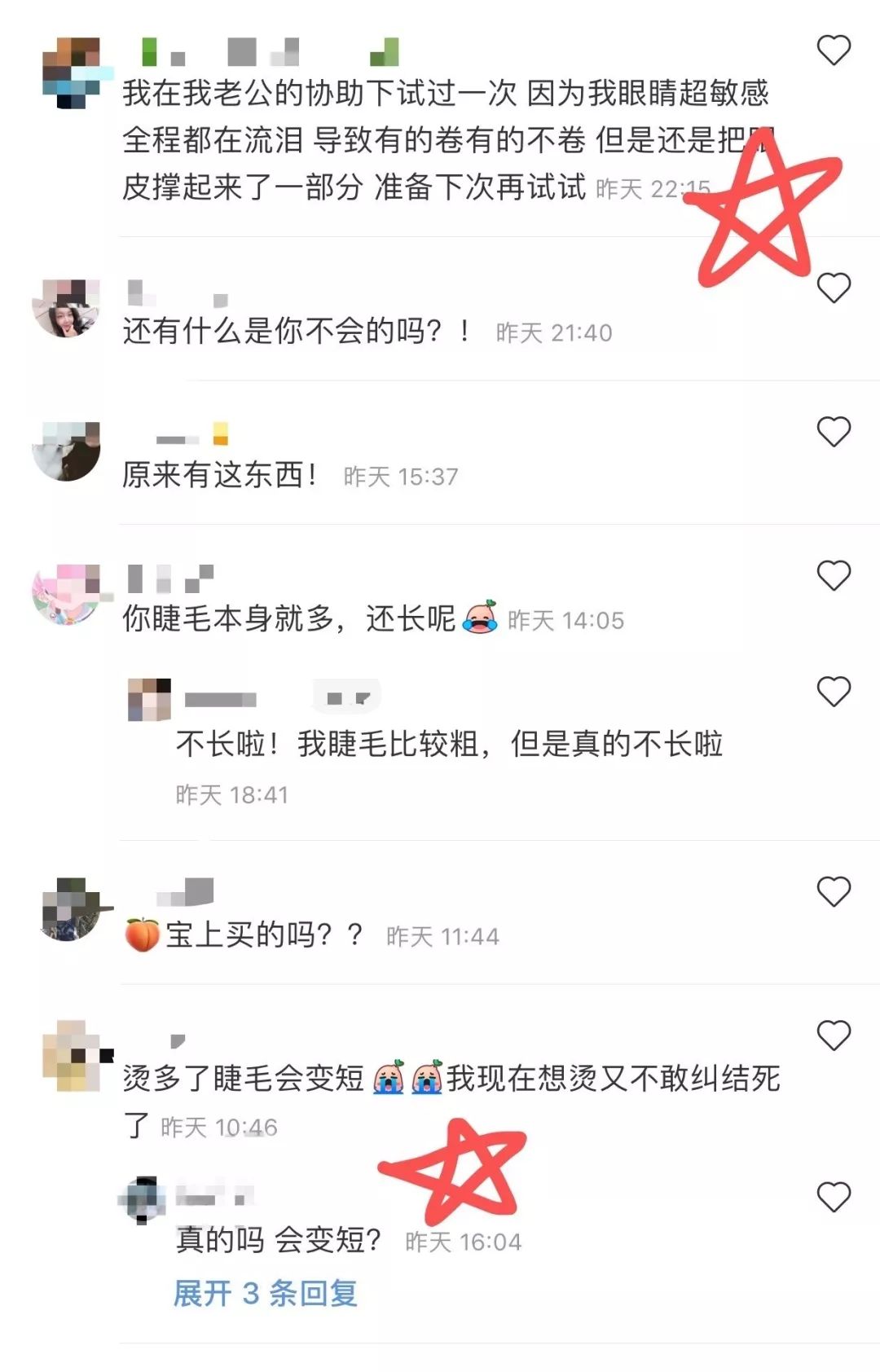The height and width of the screenshot is (1372, 880).
Task: Open avatar of 原来有这东西 commenter
Action: point(66,451)
